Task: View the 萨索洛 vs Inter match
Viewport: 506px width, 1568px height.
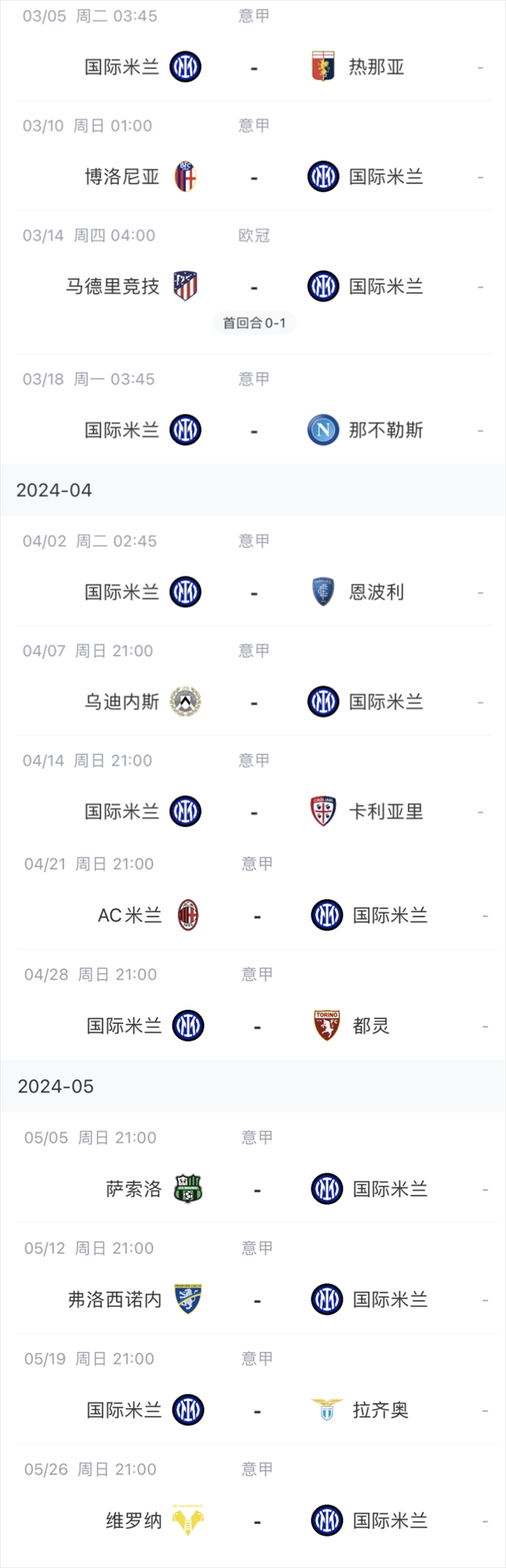Action: 256,1189
